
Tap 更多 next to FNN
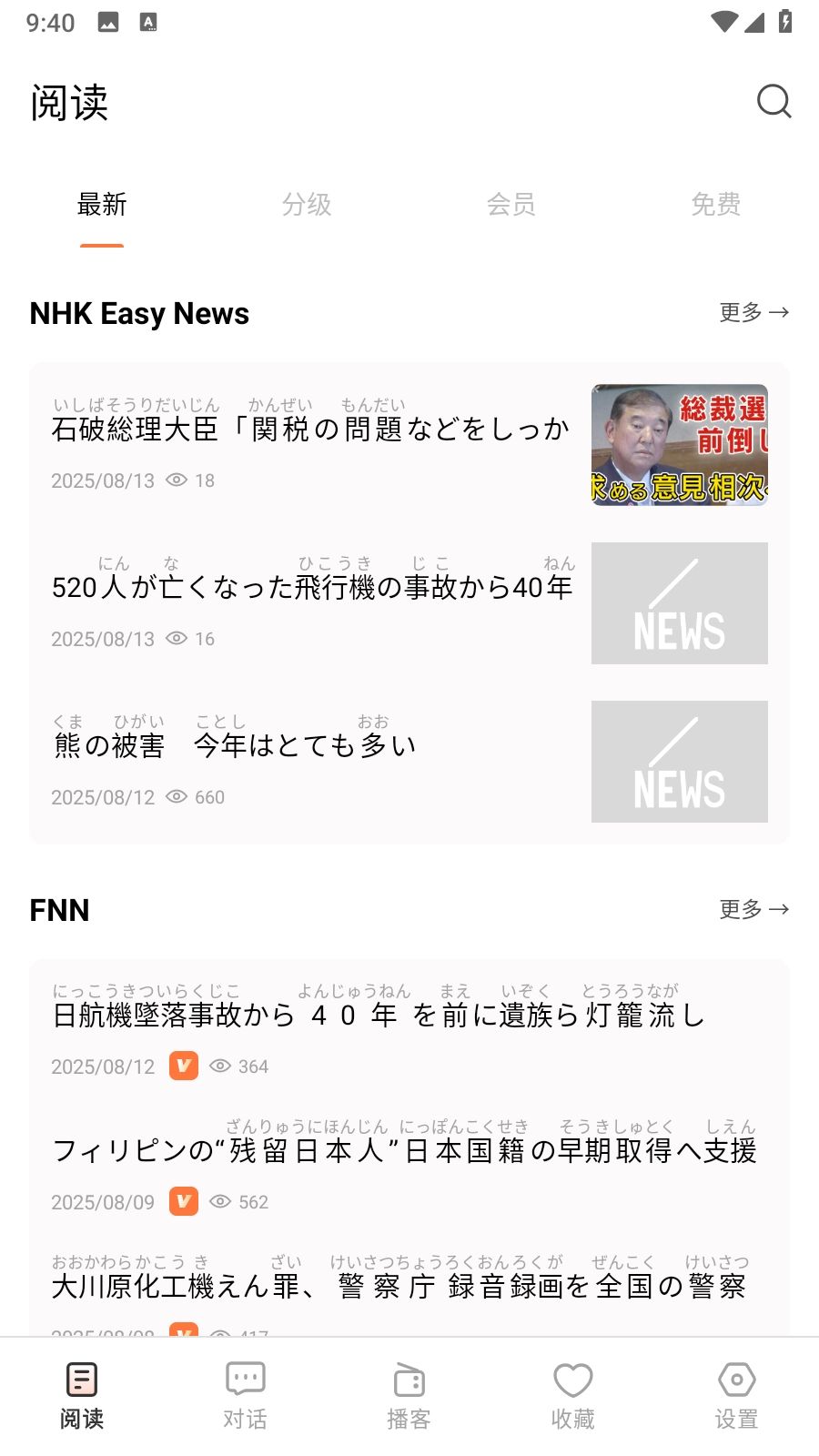753,910
